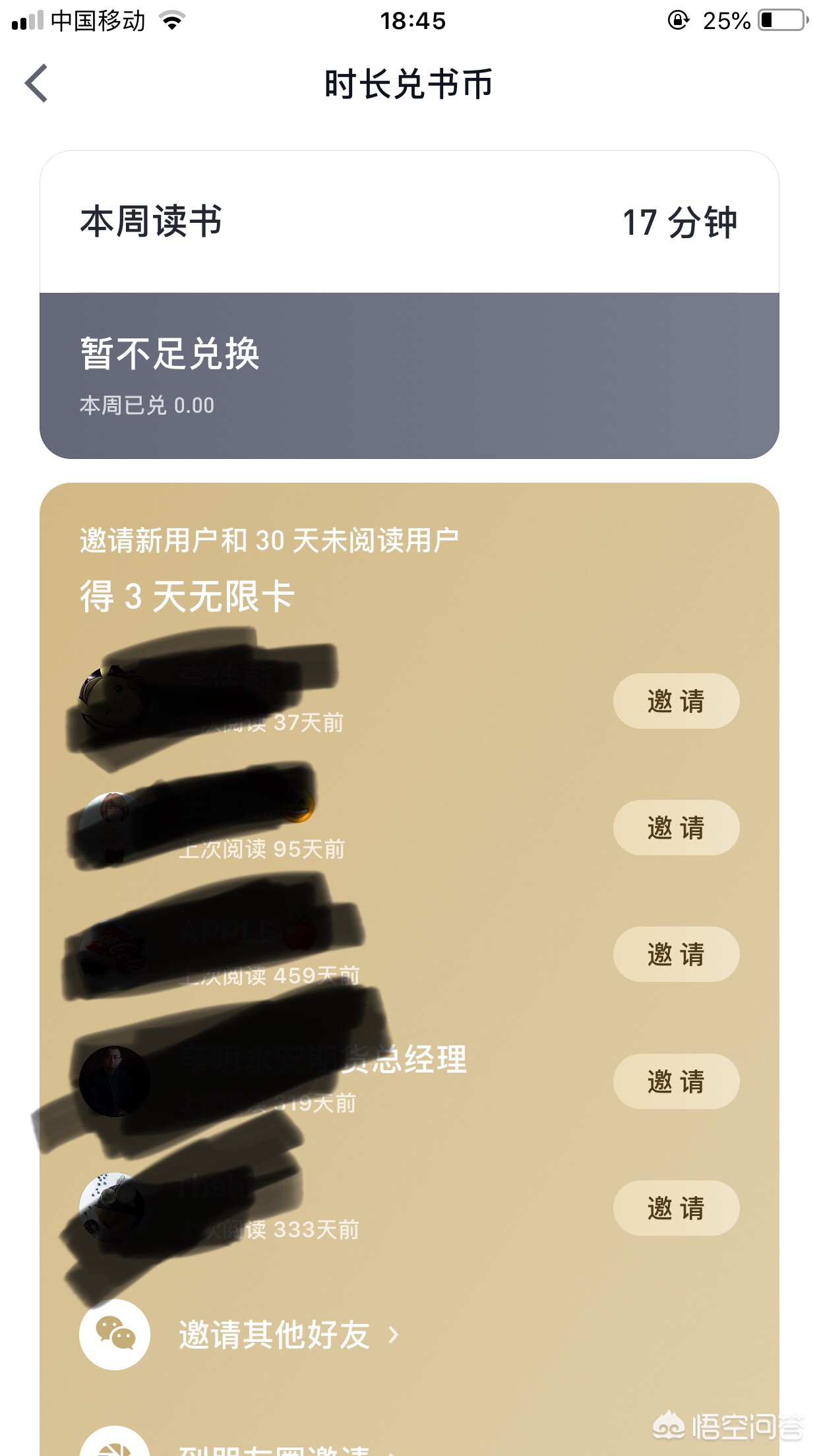
Task: Invite the friend who read 37天前
Action: pyautogui.click(x=676, y=701)
